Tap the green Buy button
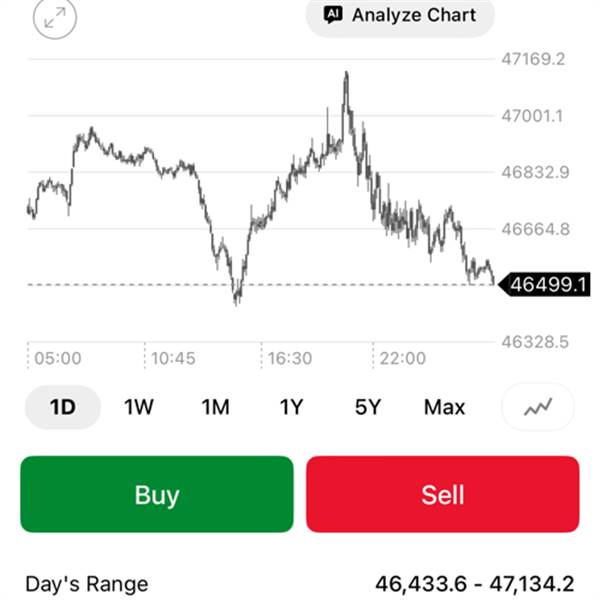 pos(157,494)
